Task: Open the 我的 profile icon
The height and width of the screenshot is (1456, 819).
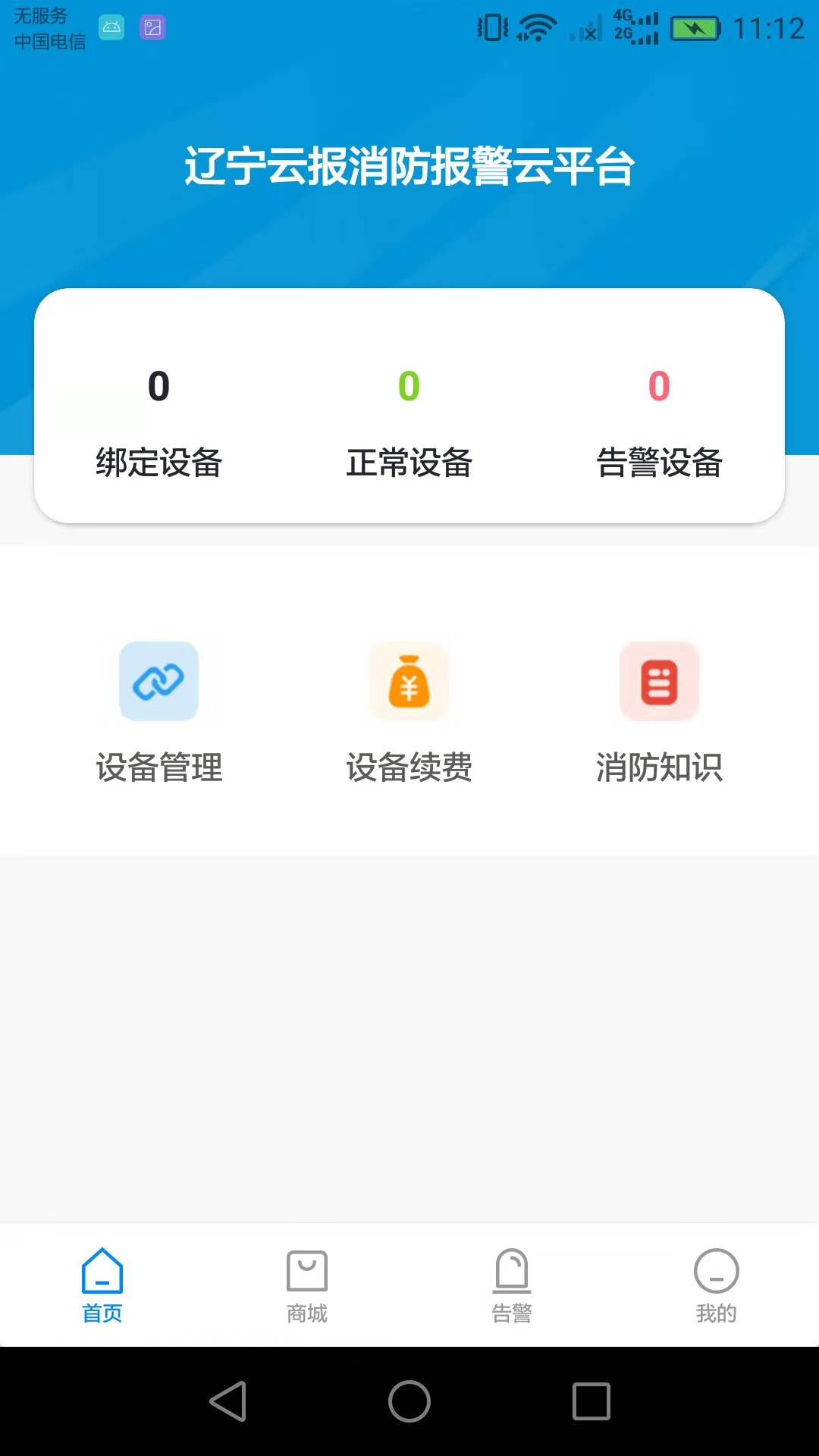Action: tap(716, 1269)
